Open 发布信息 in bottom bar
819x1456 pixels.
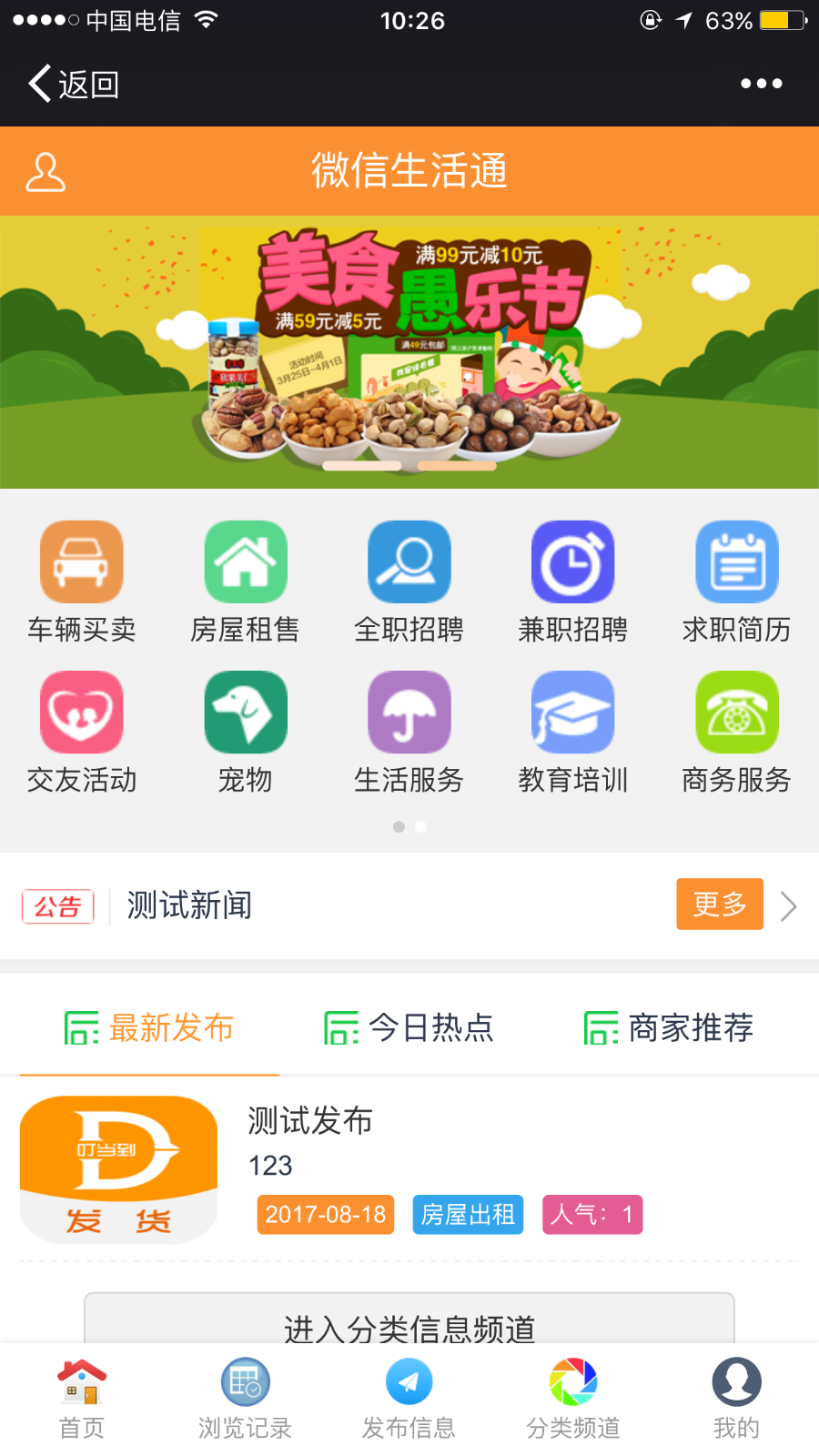pyautogui.click(x=409, y=1399)
